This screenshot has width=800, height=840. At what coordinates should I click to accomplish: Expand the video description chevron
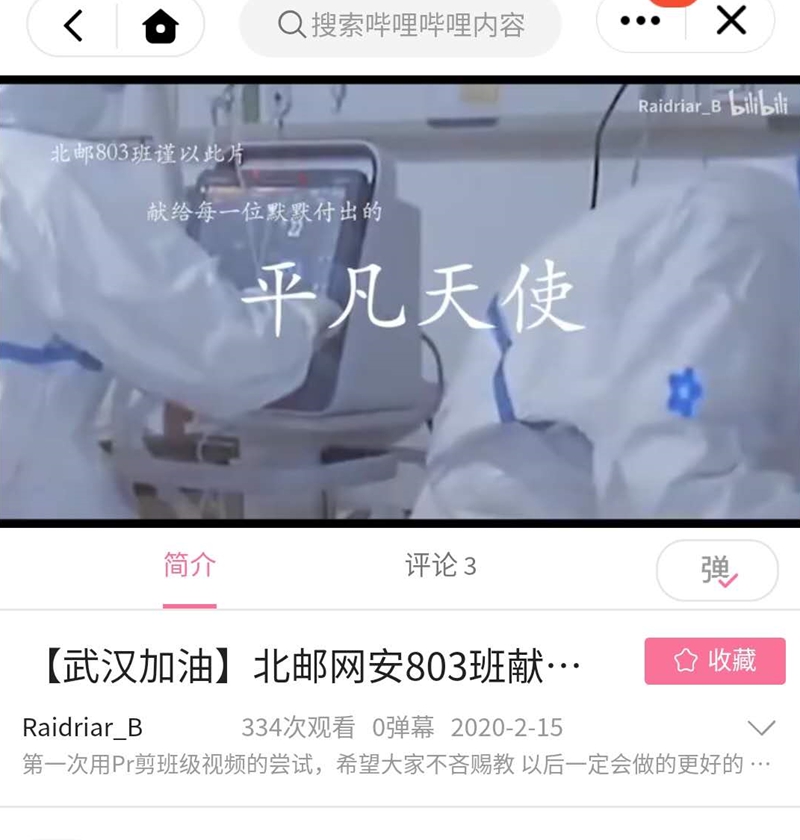pos(761,727)
